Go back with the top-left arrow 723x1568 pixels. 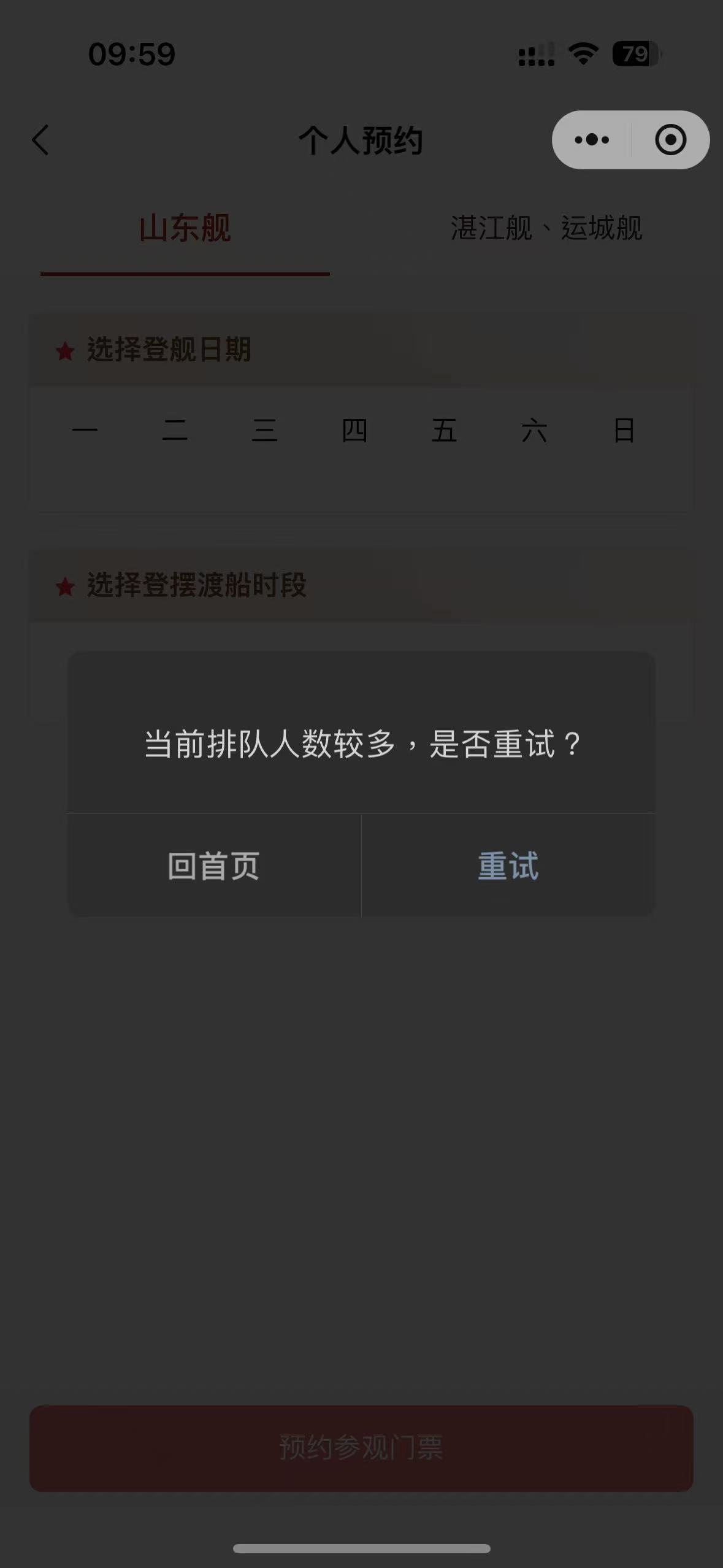point(40,140)
